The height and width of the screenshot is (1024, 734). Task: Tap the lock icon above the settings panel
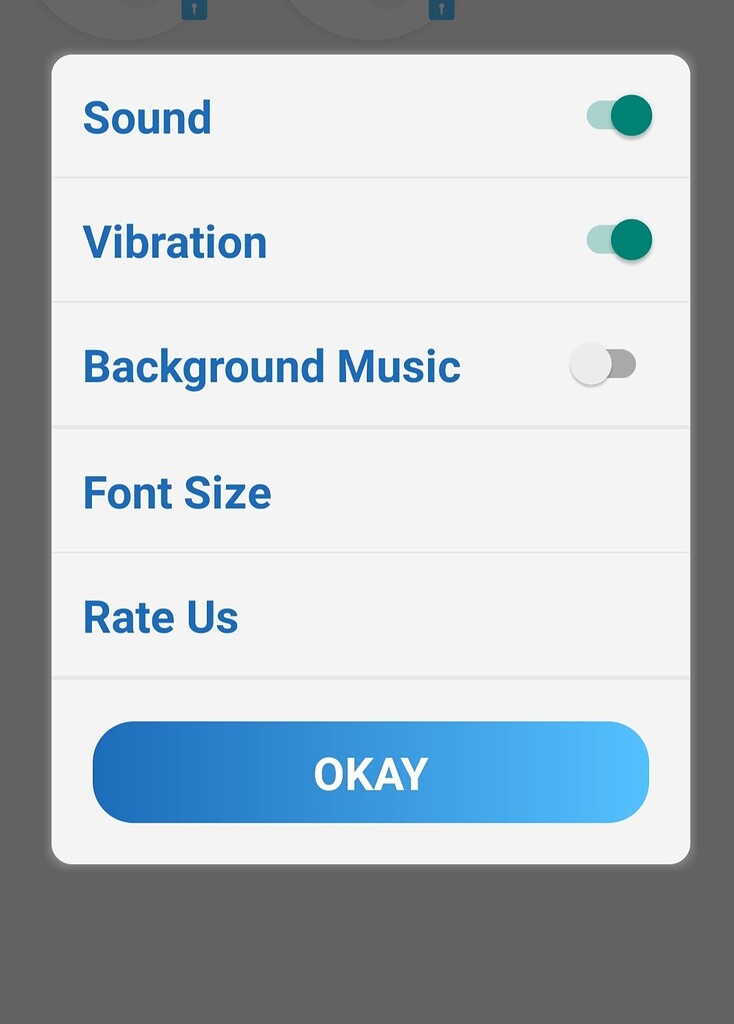tap(193, 8)
